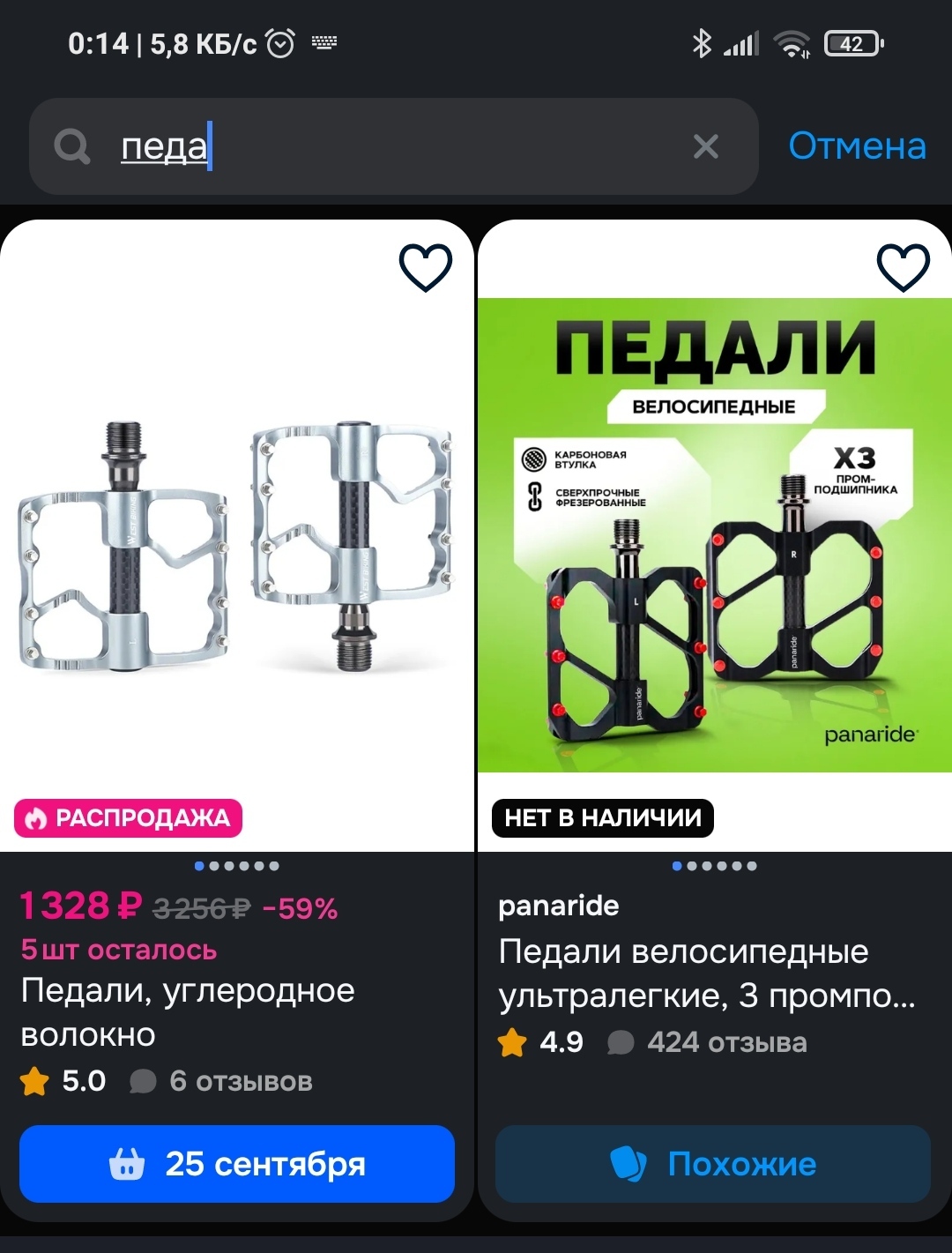Add silver carbon fiber pedals to favorites
This screenshot has height=1253, width=952.
point(426,267)
